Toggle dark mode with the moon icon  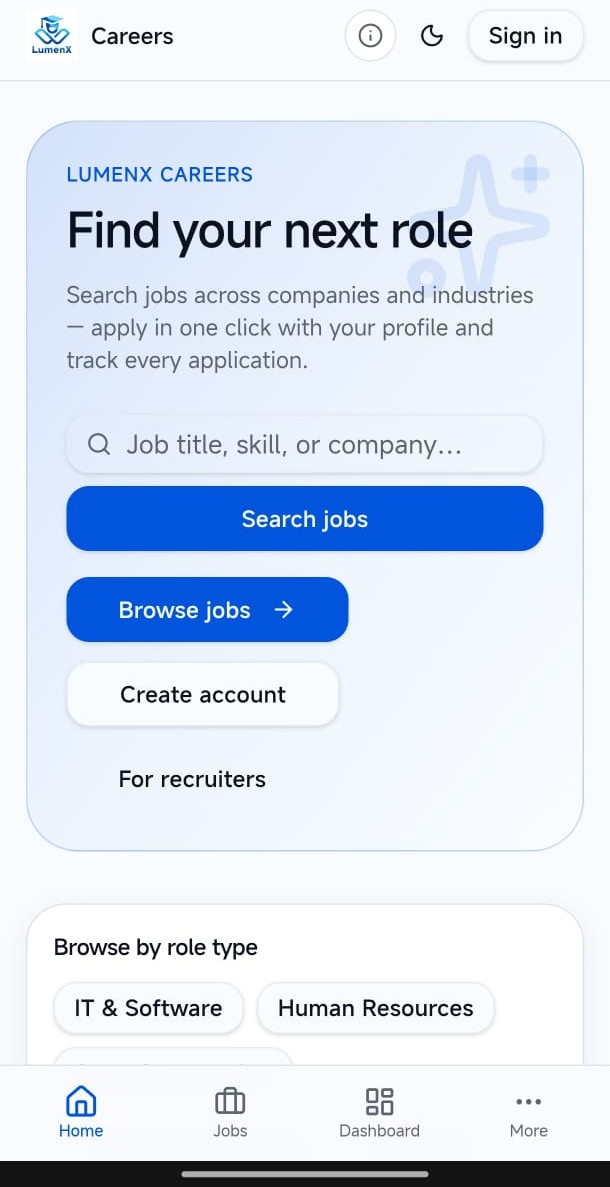point(431,36)
